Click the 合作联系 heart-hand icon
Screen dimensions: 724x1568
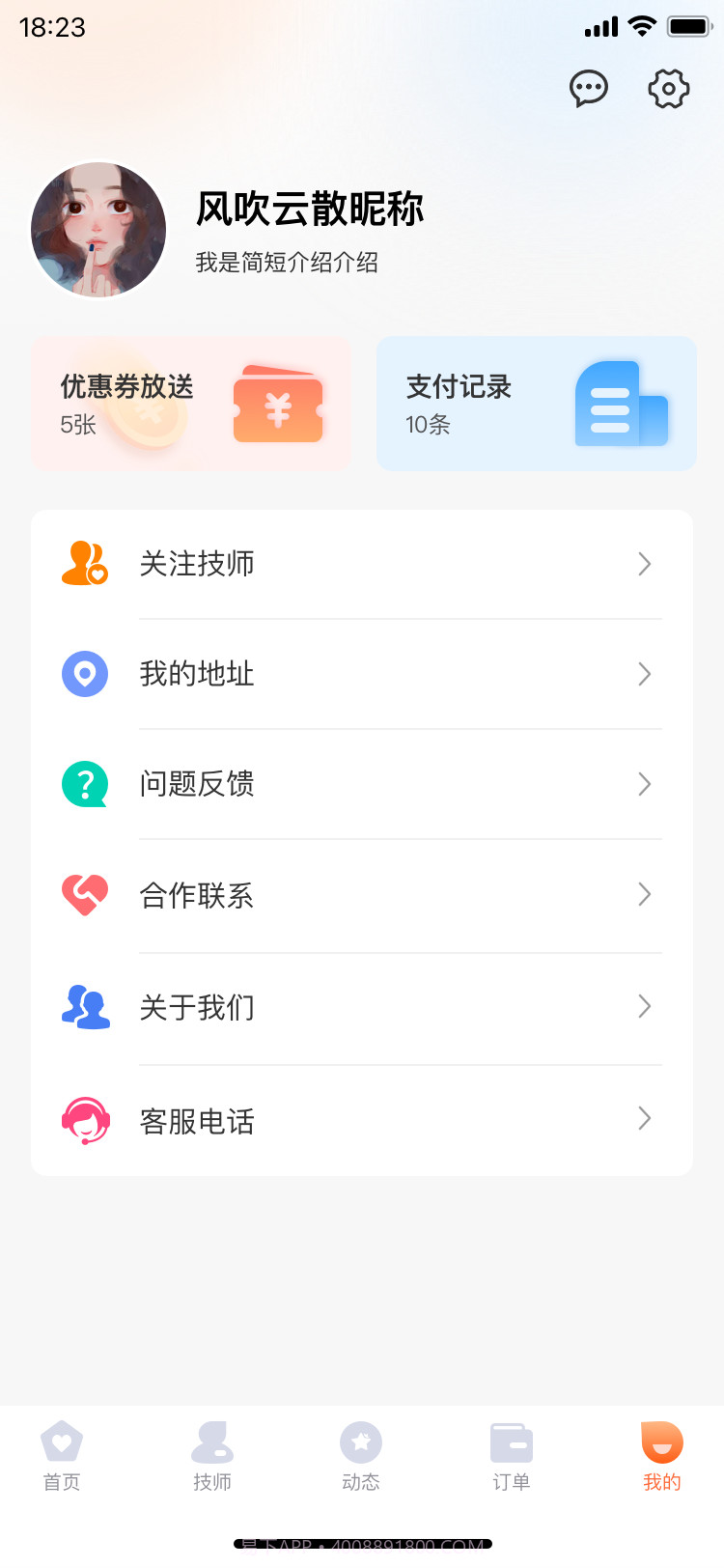point(85,895)
